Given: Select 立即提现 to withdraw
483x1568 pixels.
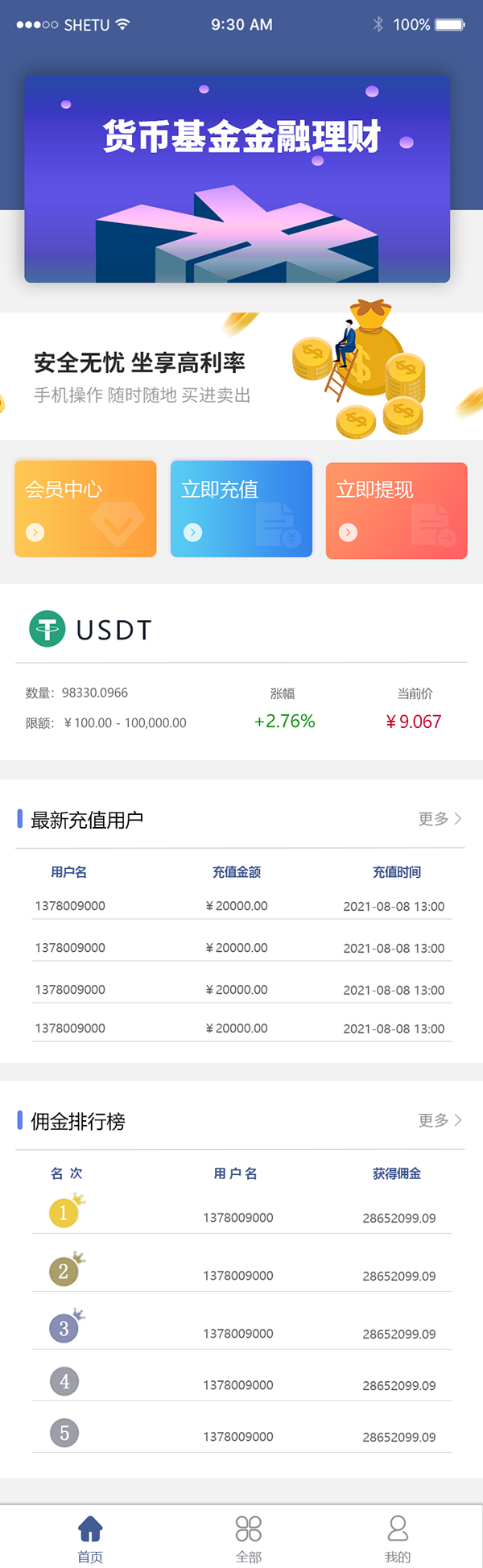Looking at the screenshot, I should pos(397,511).
